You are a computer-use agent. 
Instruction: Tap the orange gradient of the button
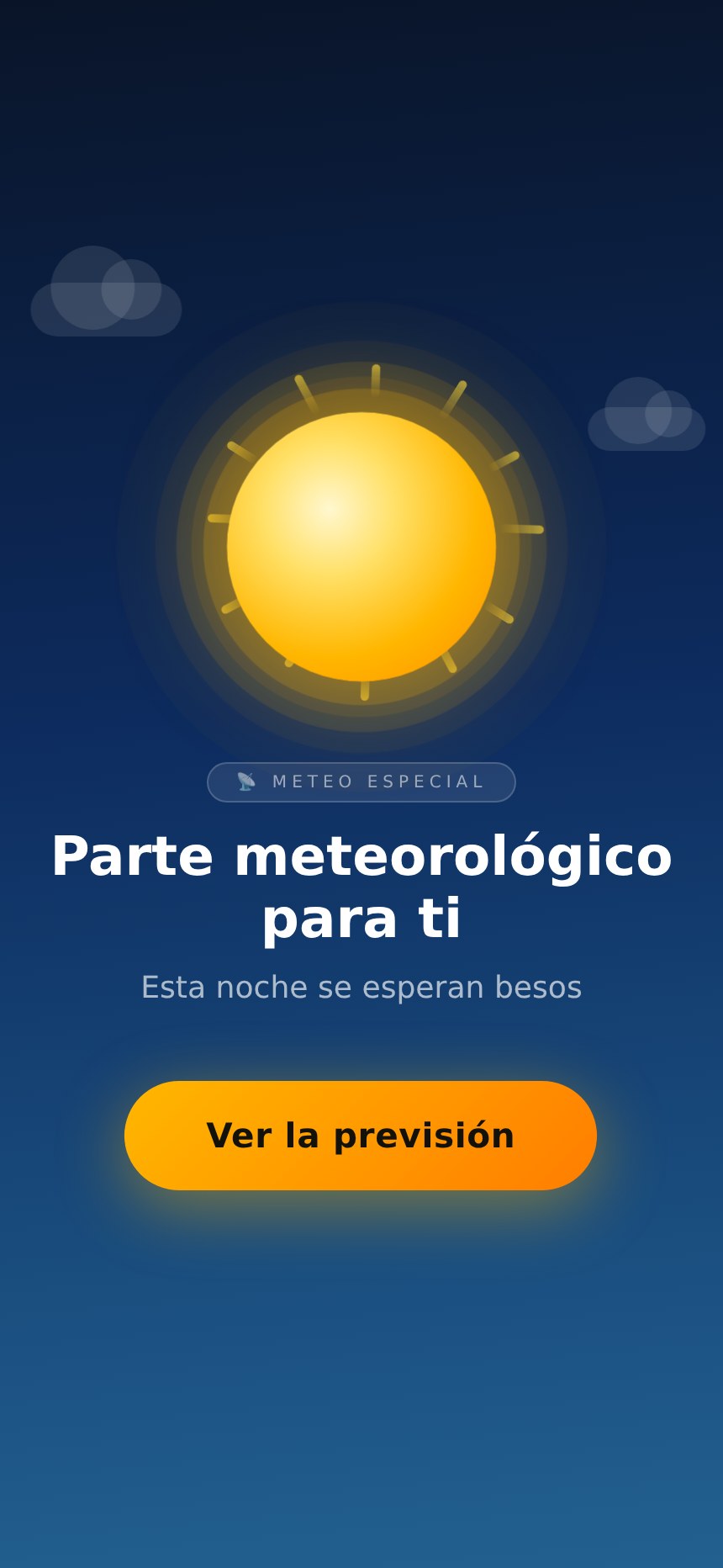(361, 1135)
